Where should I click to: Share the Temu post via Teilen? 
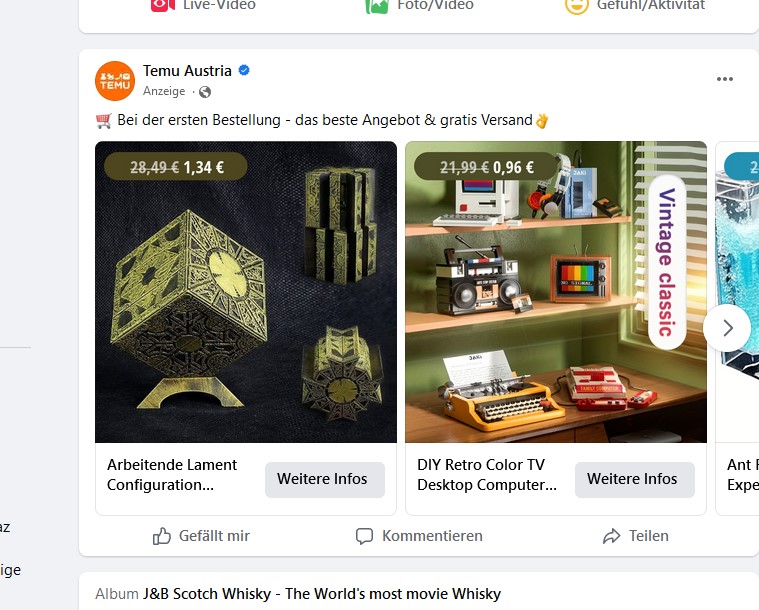pos(635,536)
